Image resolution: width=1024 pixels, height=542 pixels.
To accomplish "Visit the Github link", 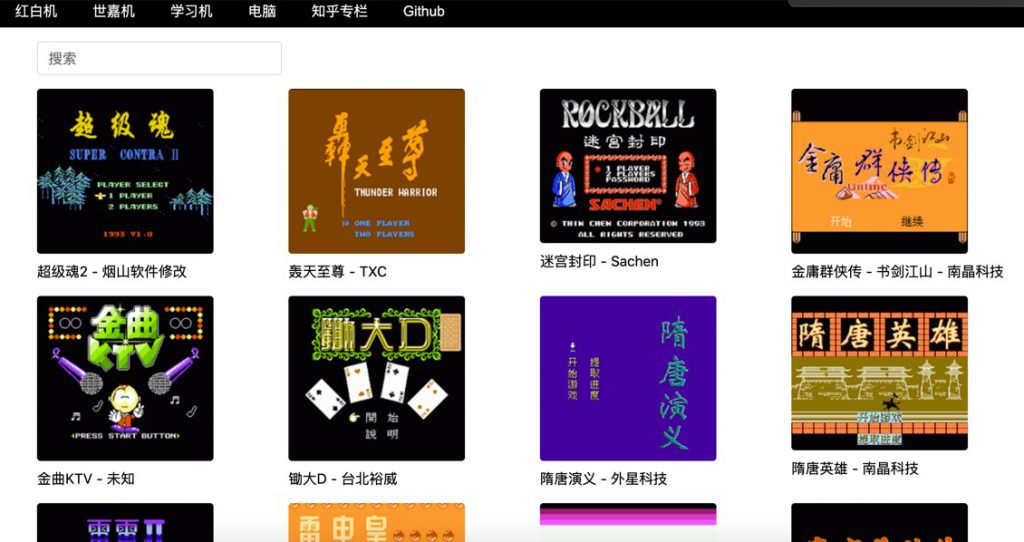I will [x=424, y=12].
